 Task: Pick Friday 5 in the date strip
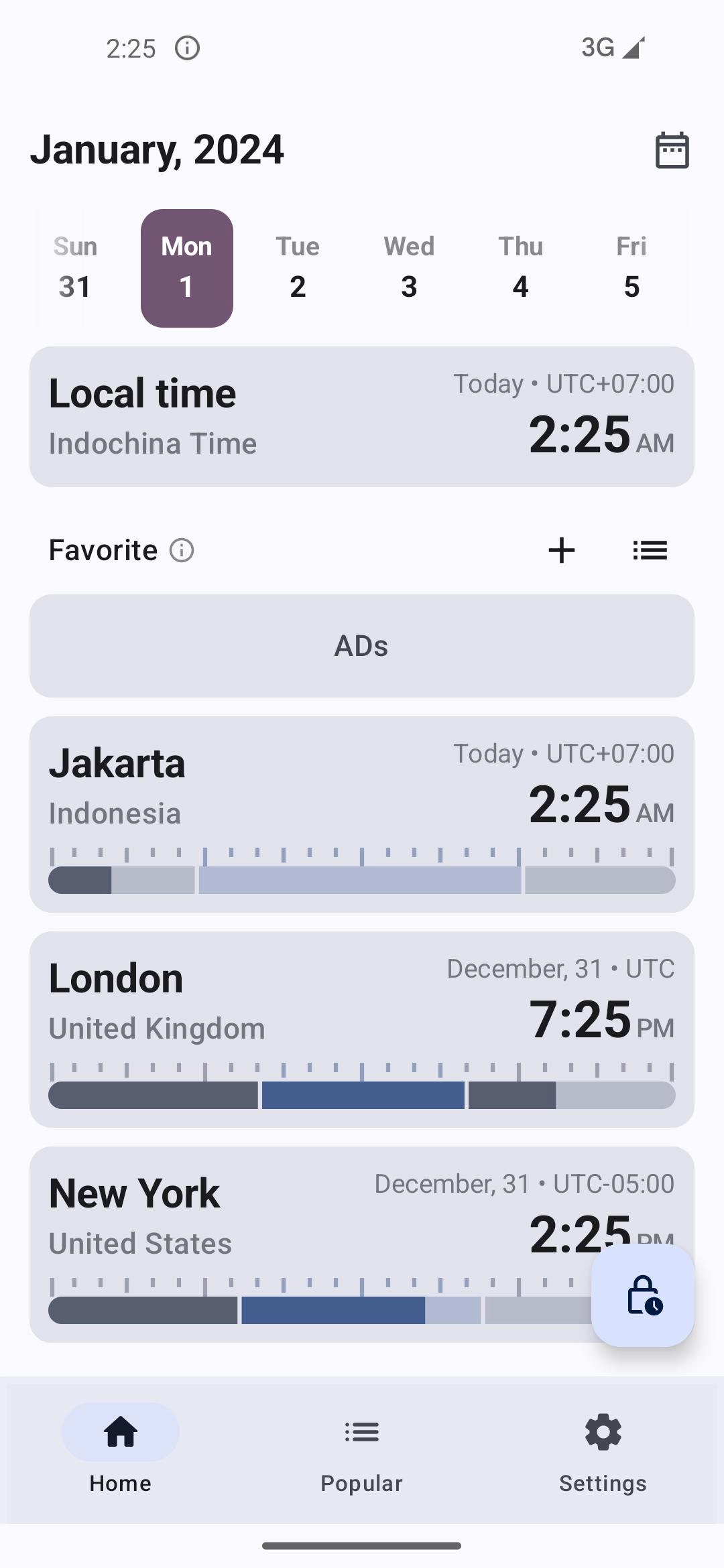tap(631, 268)
